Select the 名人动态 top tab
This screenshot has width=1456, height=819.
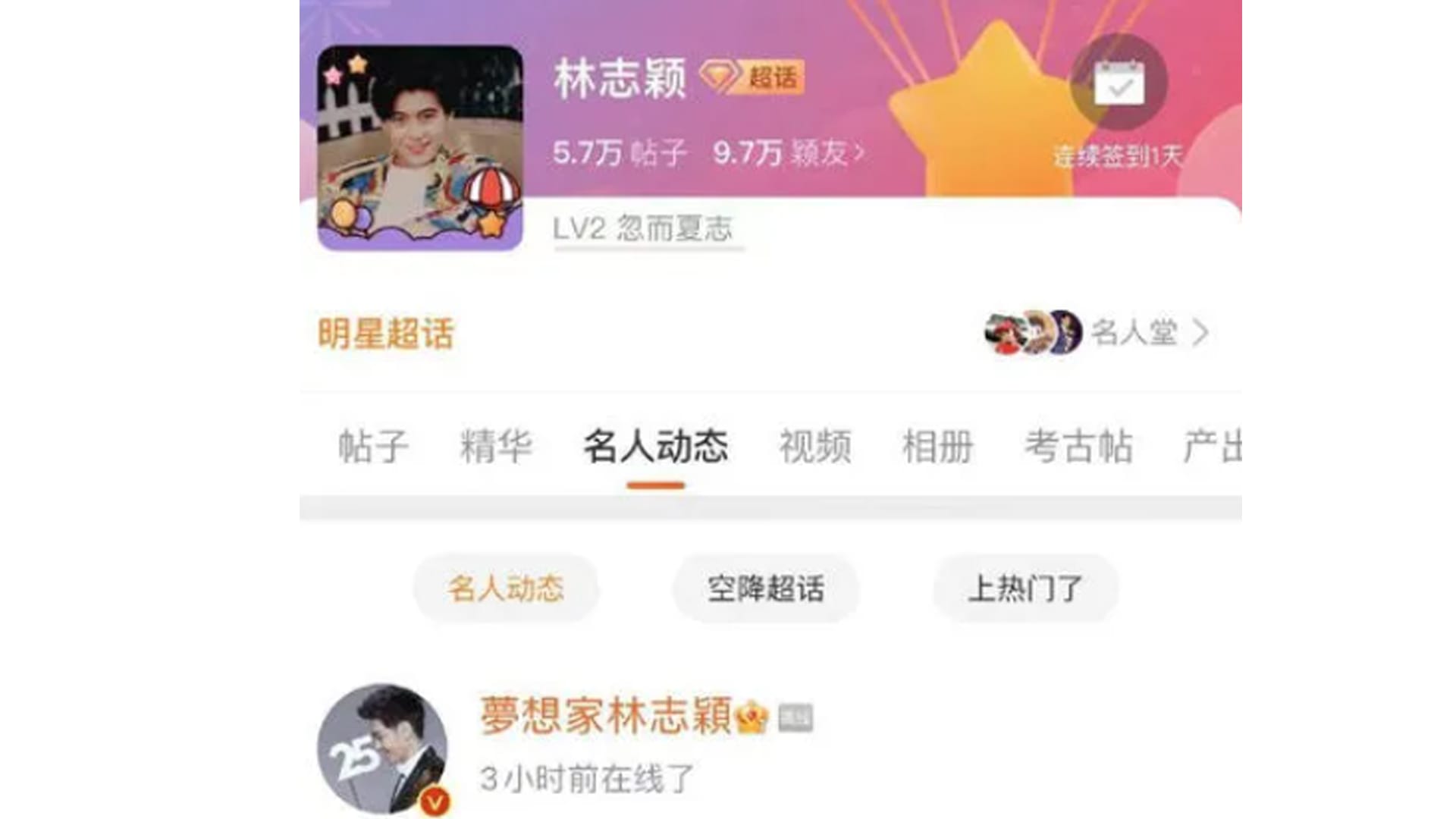coord(655,446)
